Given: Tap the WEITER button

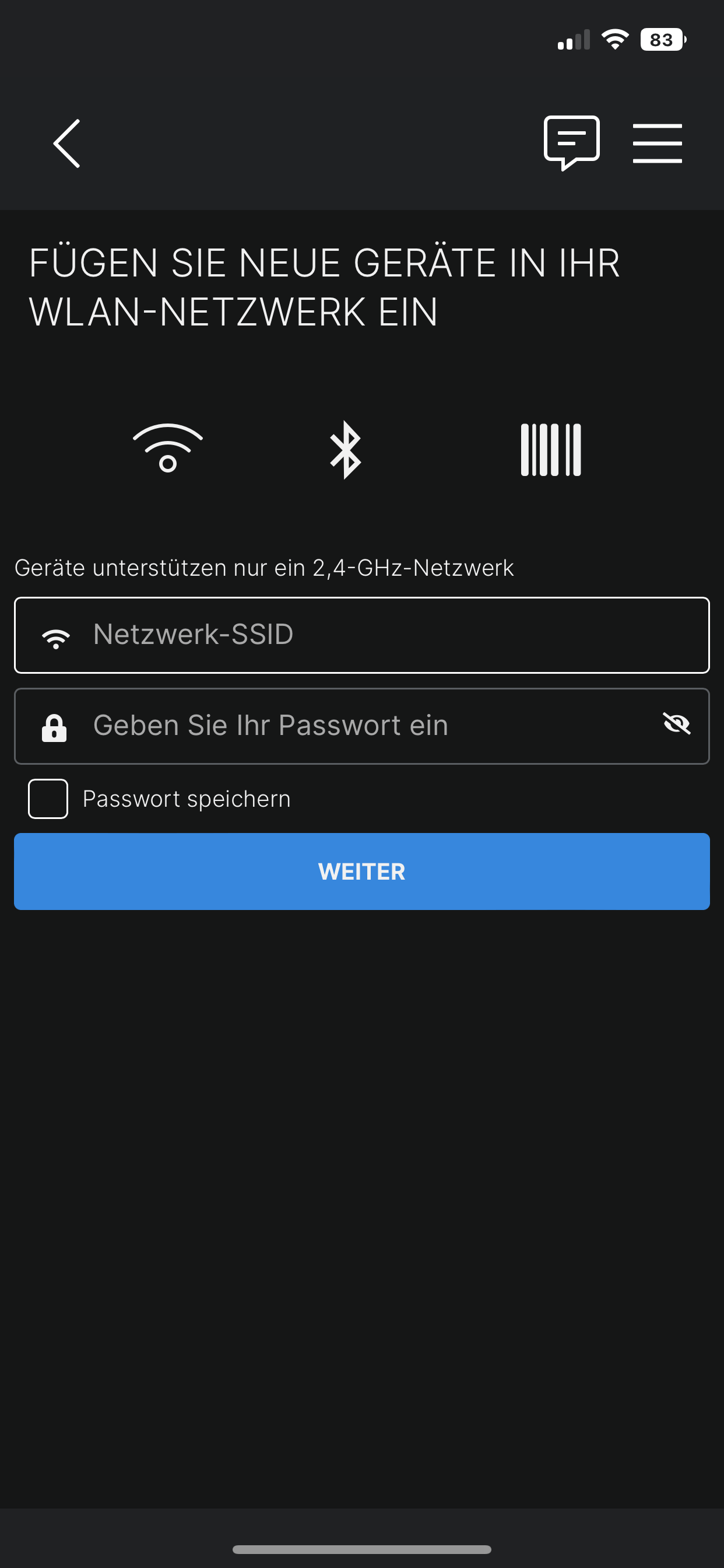Looking at the screenshot, I should click(x=362, y=871).
